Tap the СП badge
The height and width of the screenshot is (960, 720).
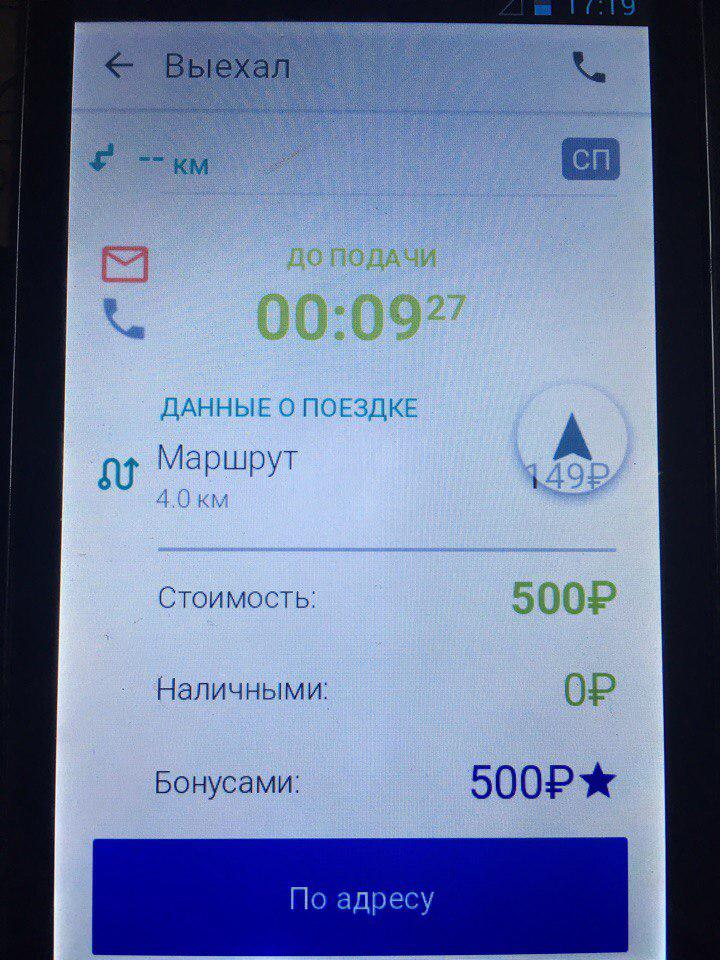tap(591, 160)
